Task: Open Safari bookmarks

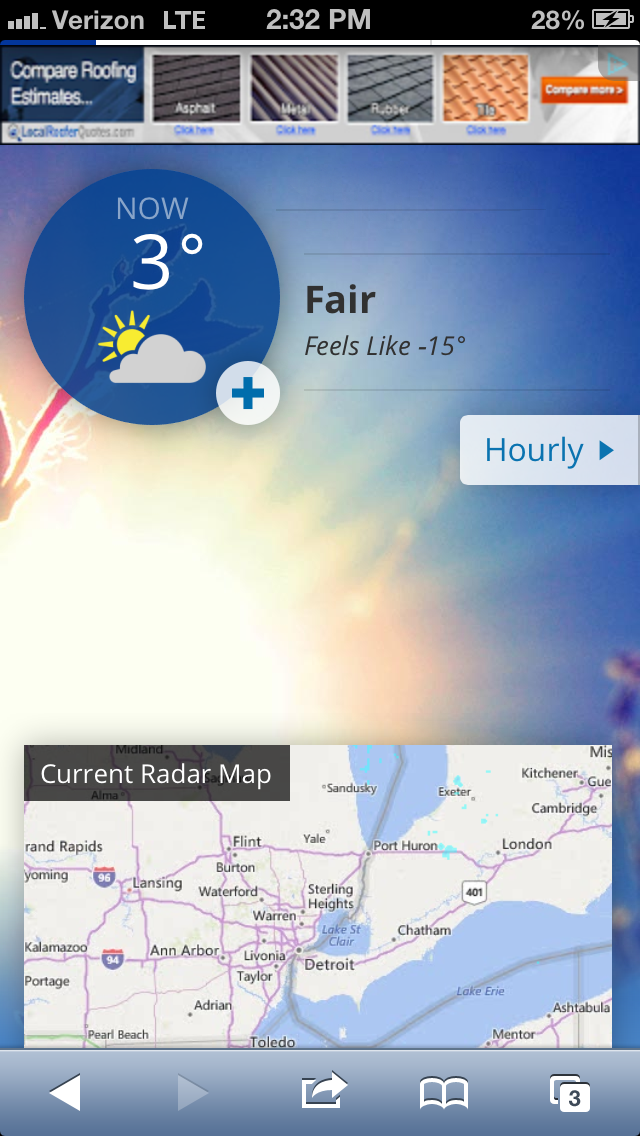Action: pos(444,1093)
